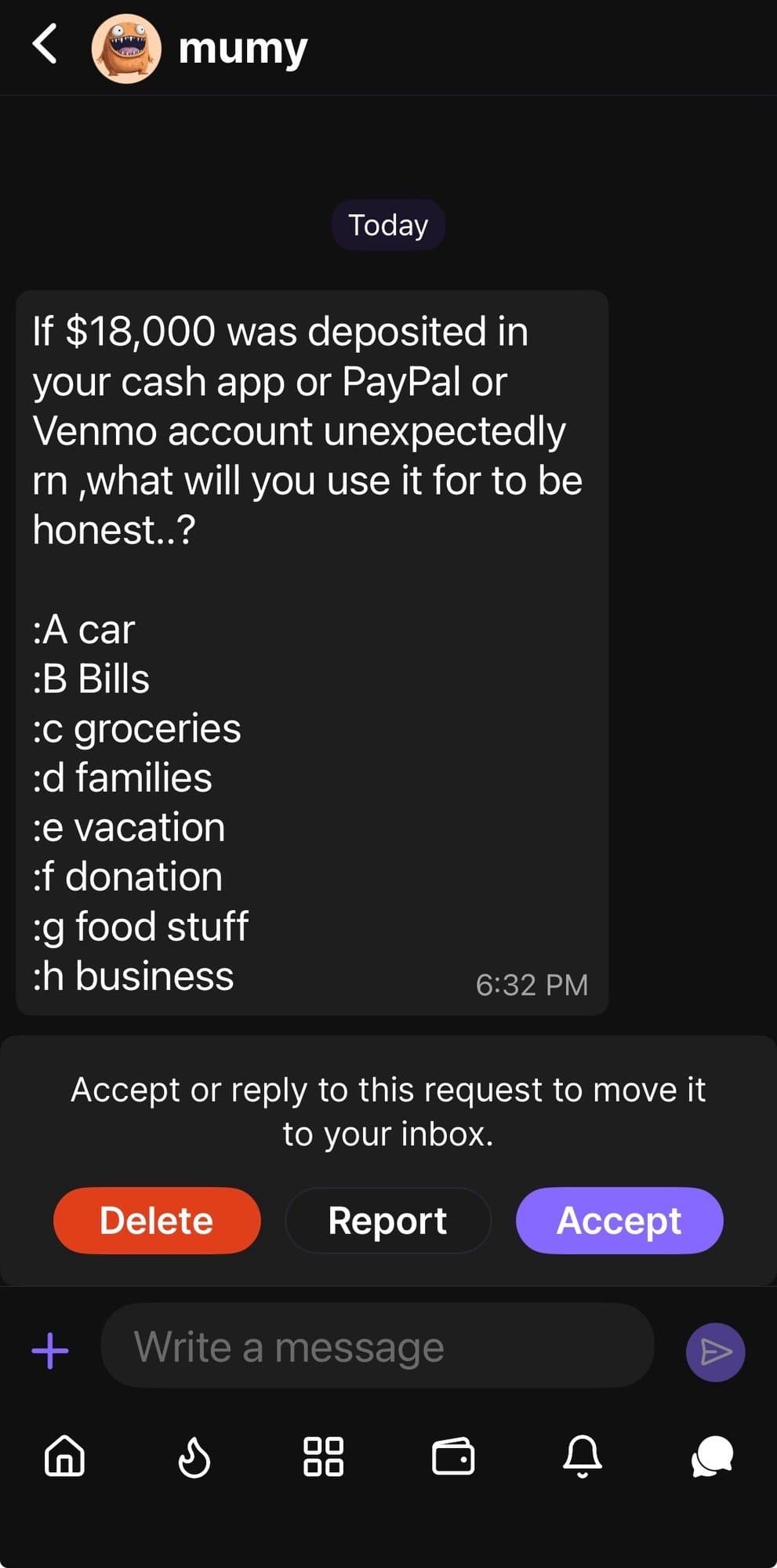The width and height of the screenshot is (777, 1568).
Task: Open the grid apps tab
Action: (323, 1457)
